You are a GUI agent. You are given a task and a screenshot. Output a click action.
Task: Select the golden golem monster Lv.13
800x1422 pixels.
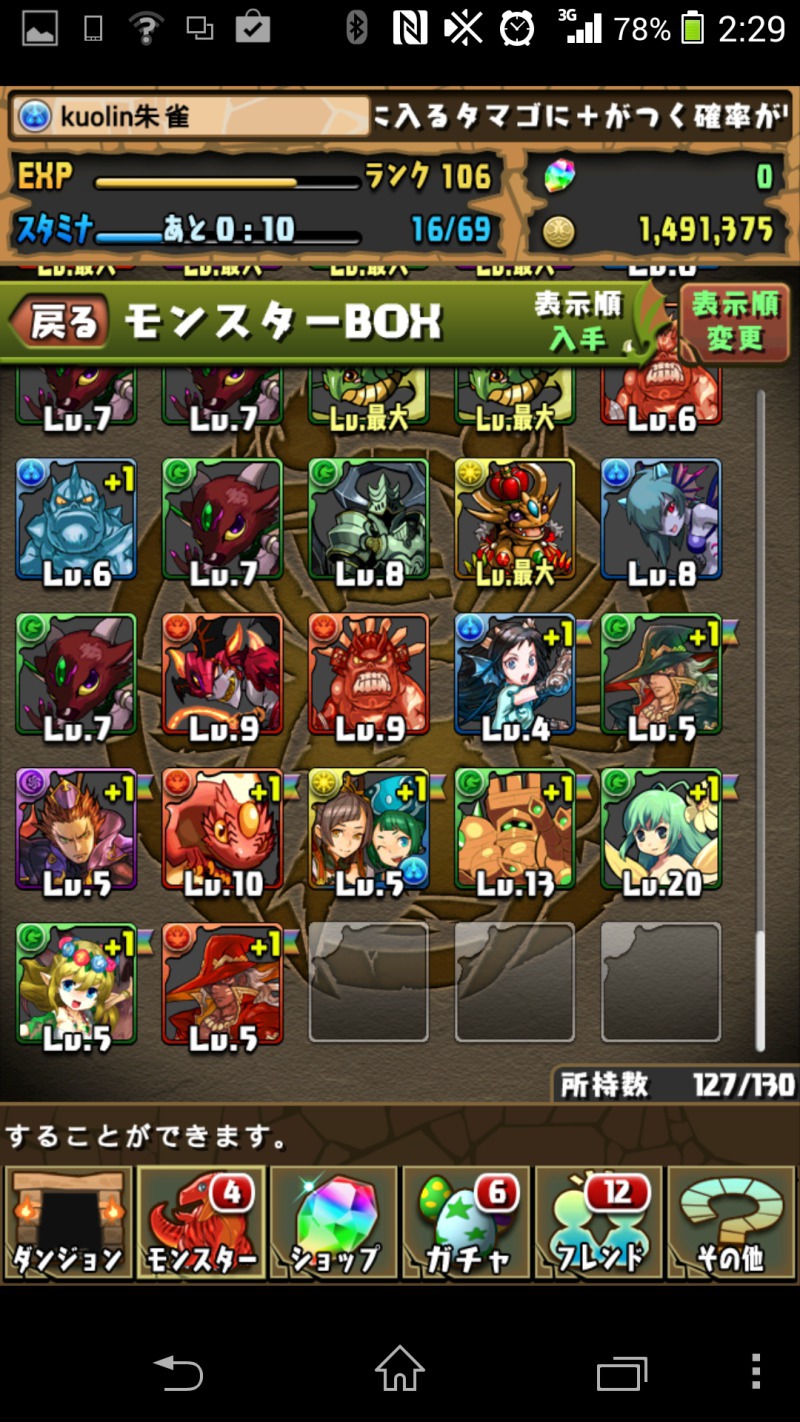pyautogui.click(x=515, y=830)
